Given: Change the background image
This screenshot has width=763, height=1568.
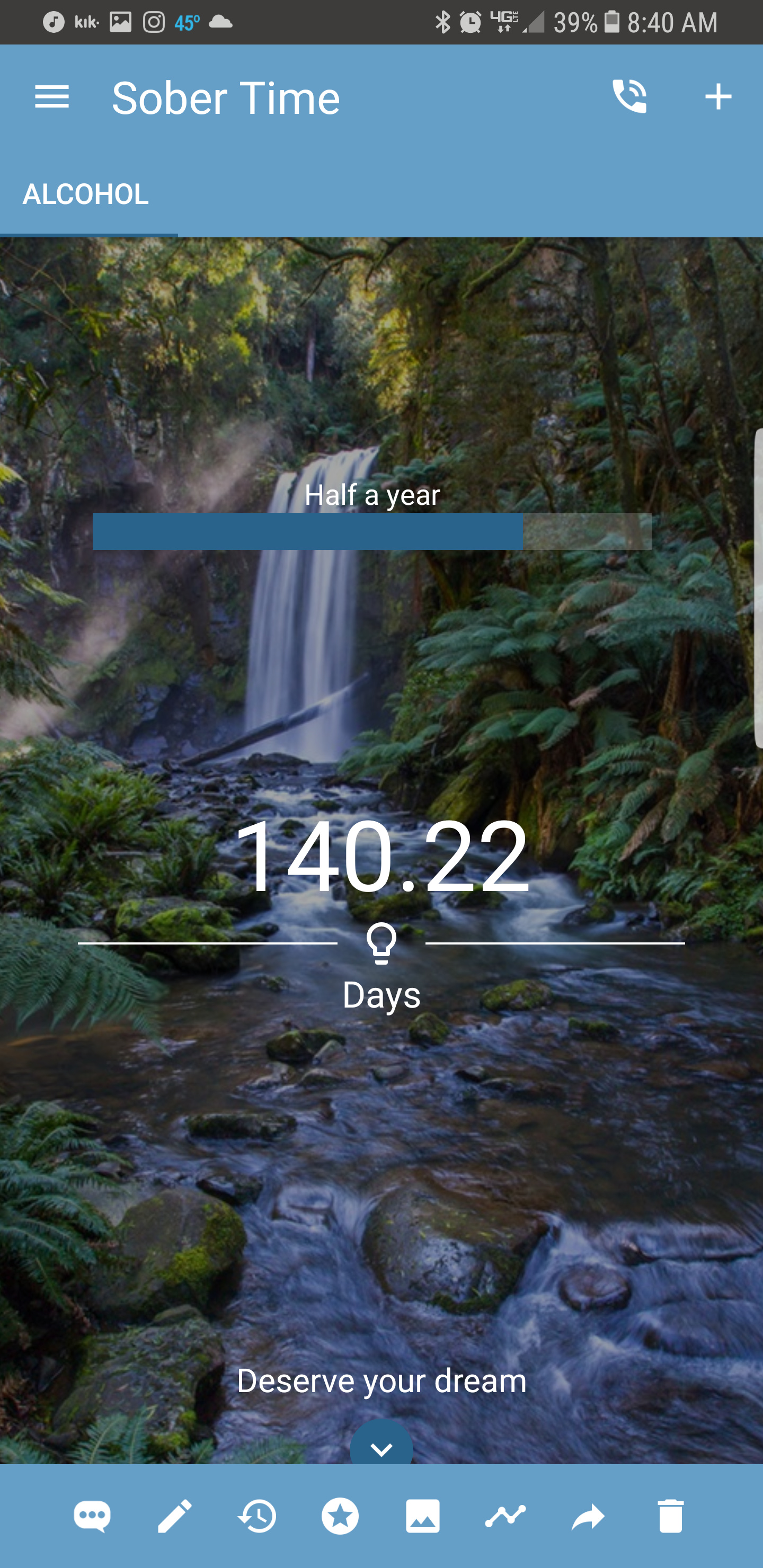Looking at the screenshot, I should 423,1516.
